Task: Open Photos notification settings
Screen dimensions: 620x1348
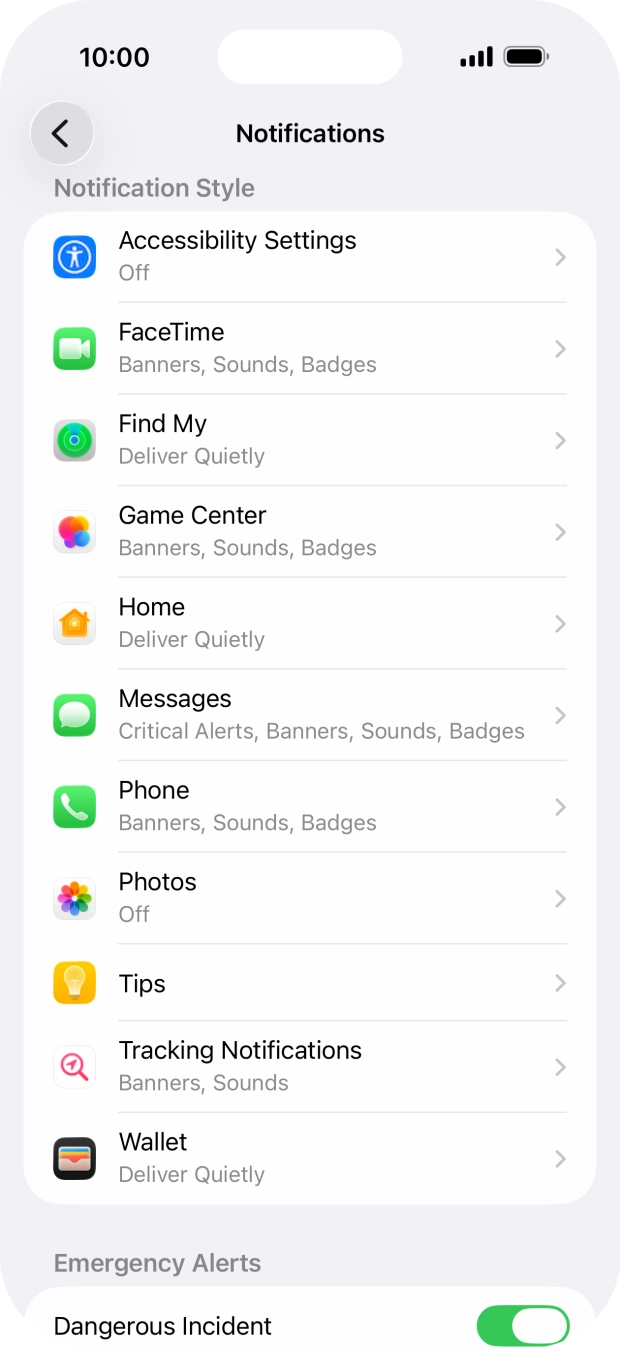Action: [x=310, y=898]
